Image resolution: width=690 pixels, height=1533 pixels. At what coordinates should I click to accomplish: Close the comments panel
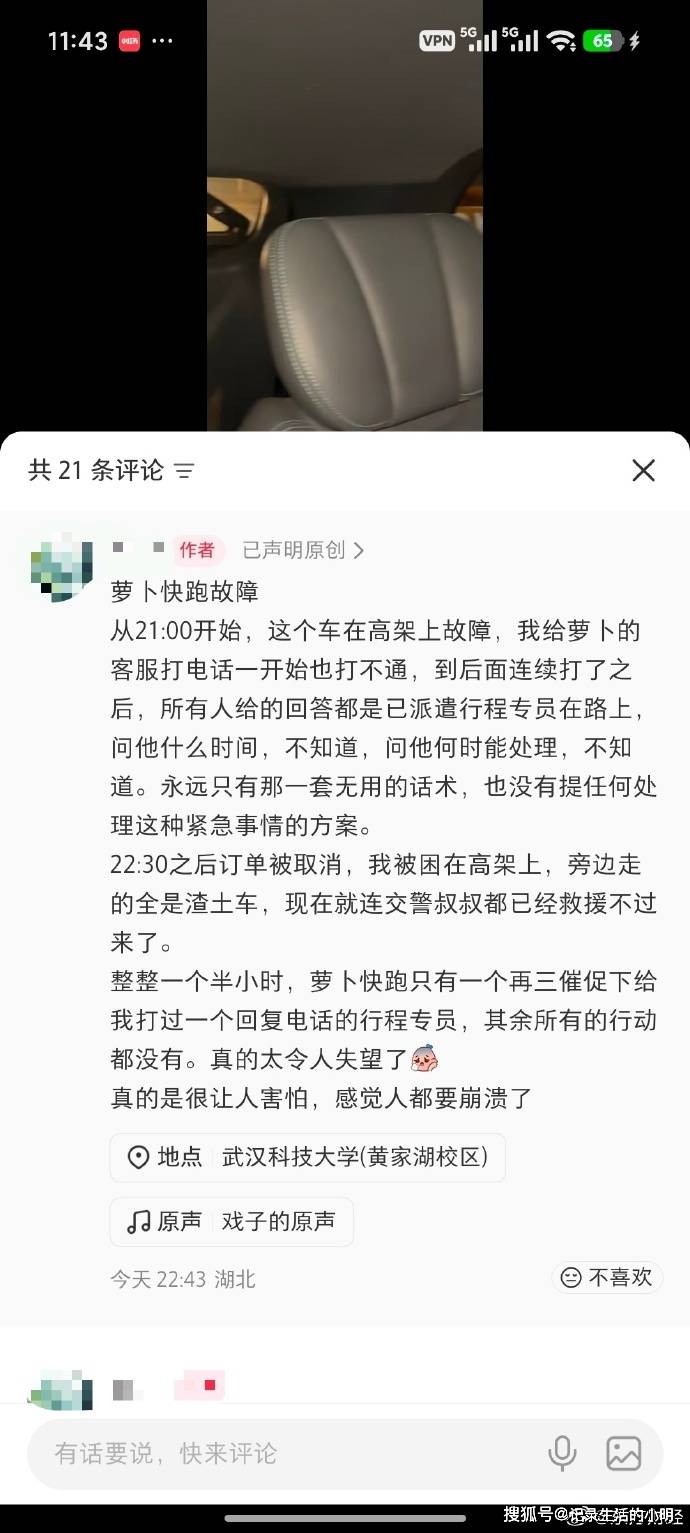(x=643, y=470)
